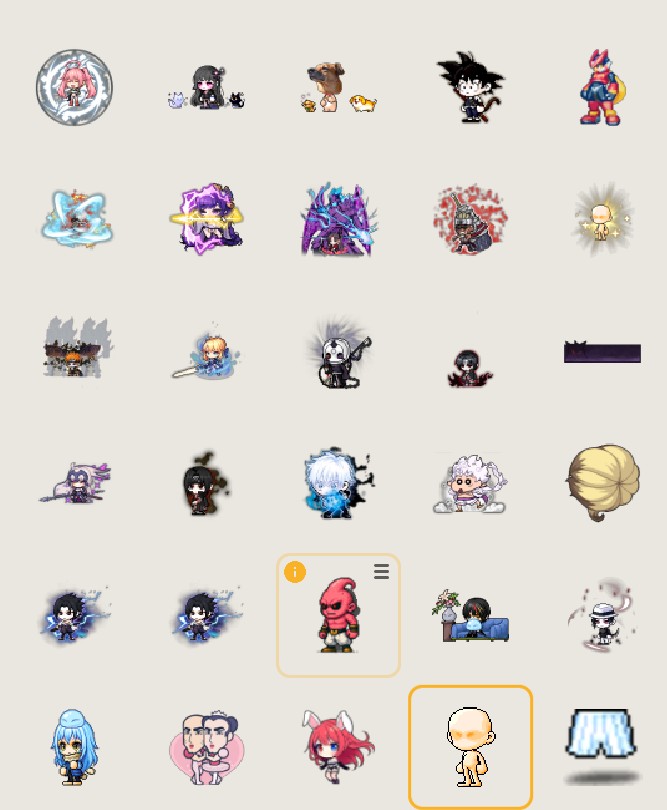Open the info icon on the red Buu character
This screenshot has width=667, height=810.
tap(295, 572)
